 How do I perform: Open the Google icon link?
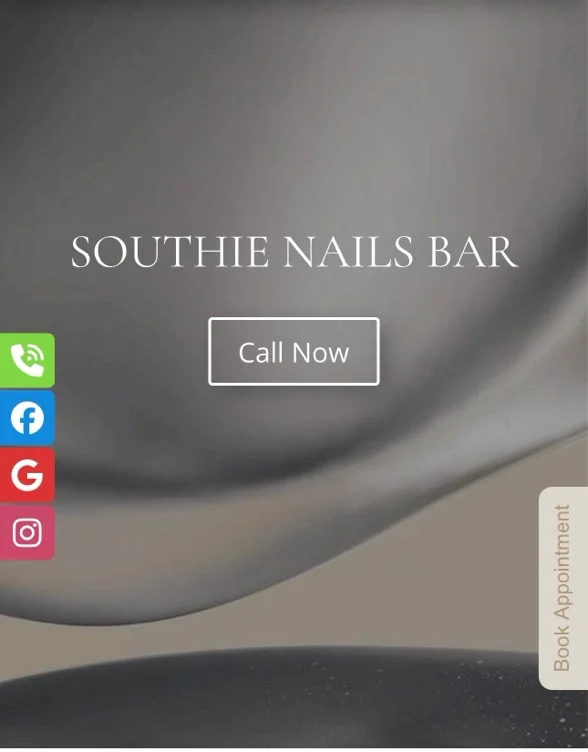[x=27, y=475]
